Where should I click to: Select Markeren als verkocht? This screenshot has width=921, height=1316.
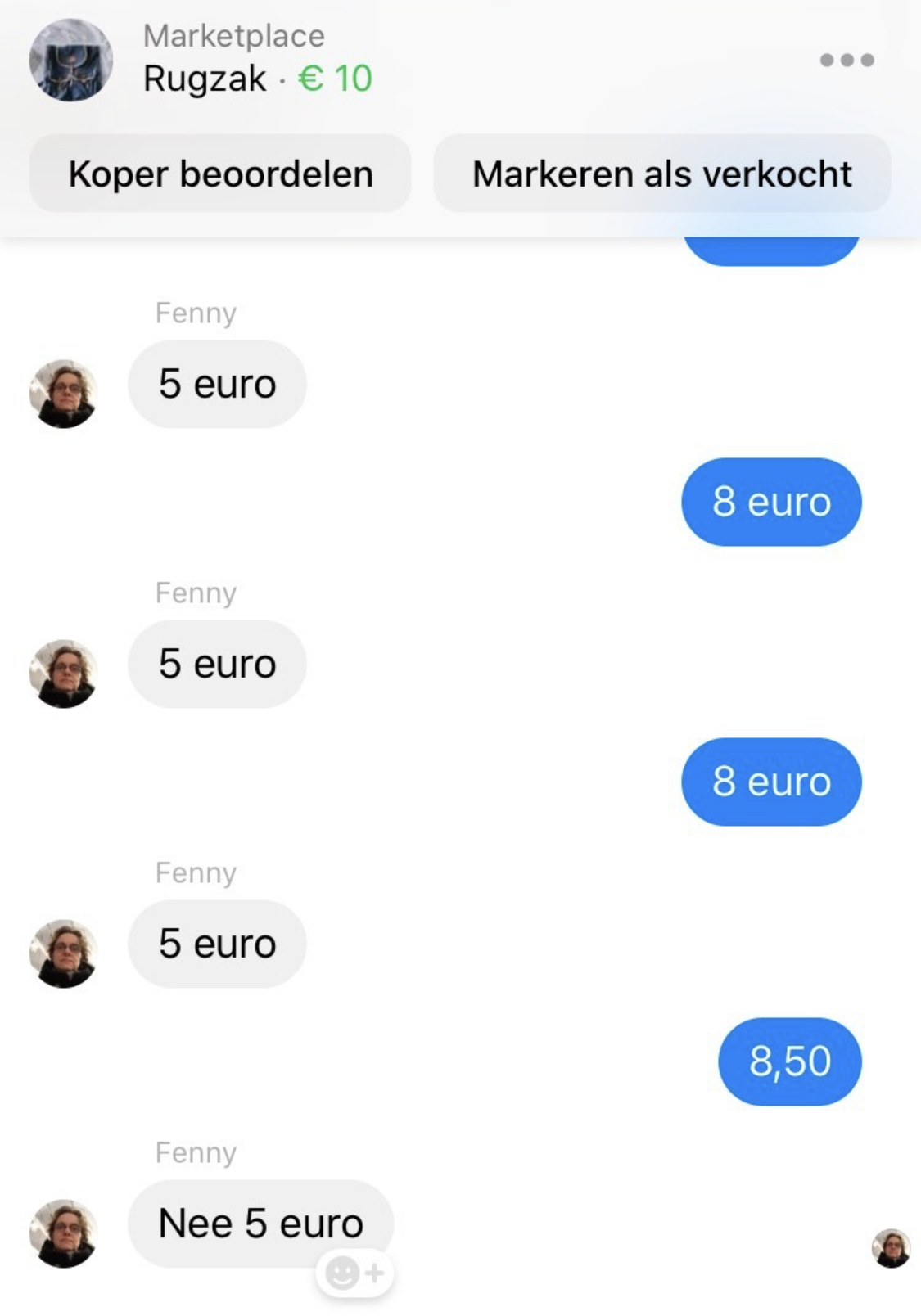click(661, 174)
